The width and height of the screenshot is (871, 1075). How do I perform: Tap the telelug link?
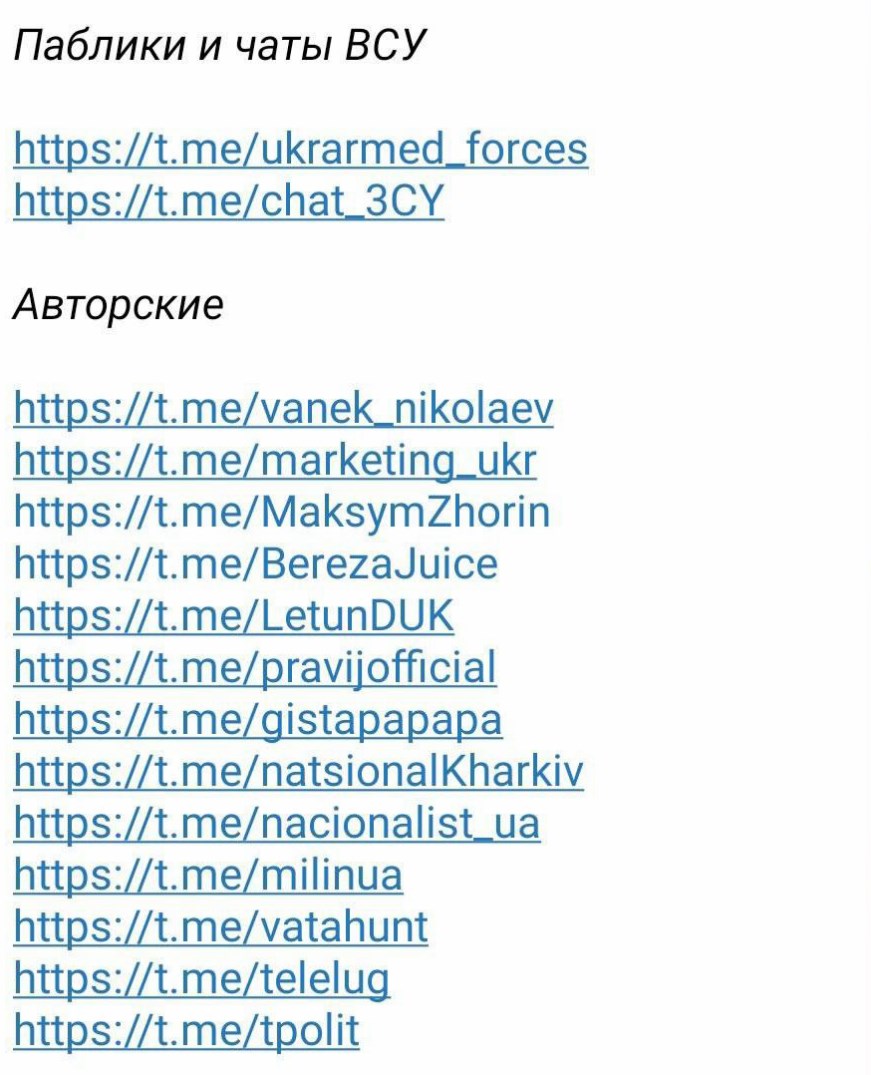(x=202, y=980)
